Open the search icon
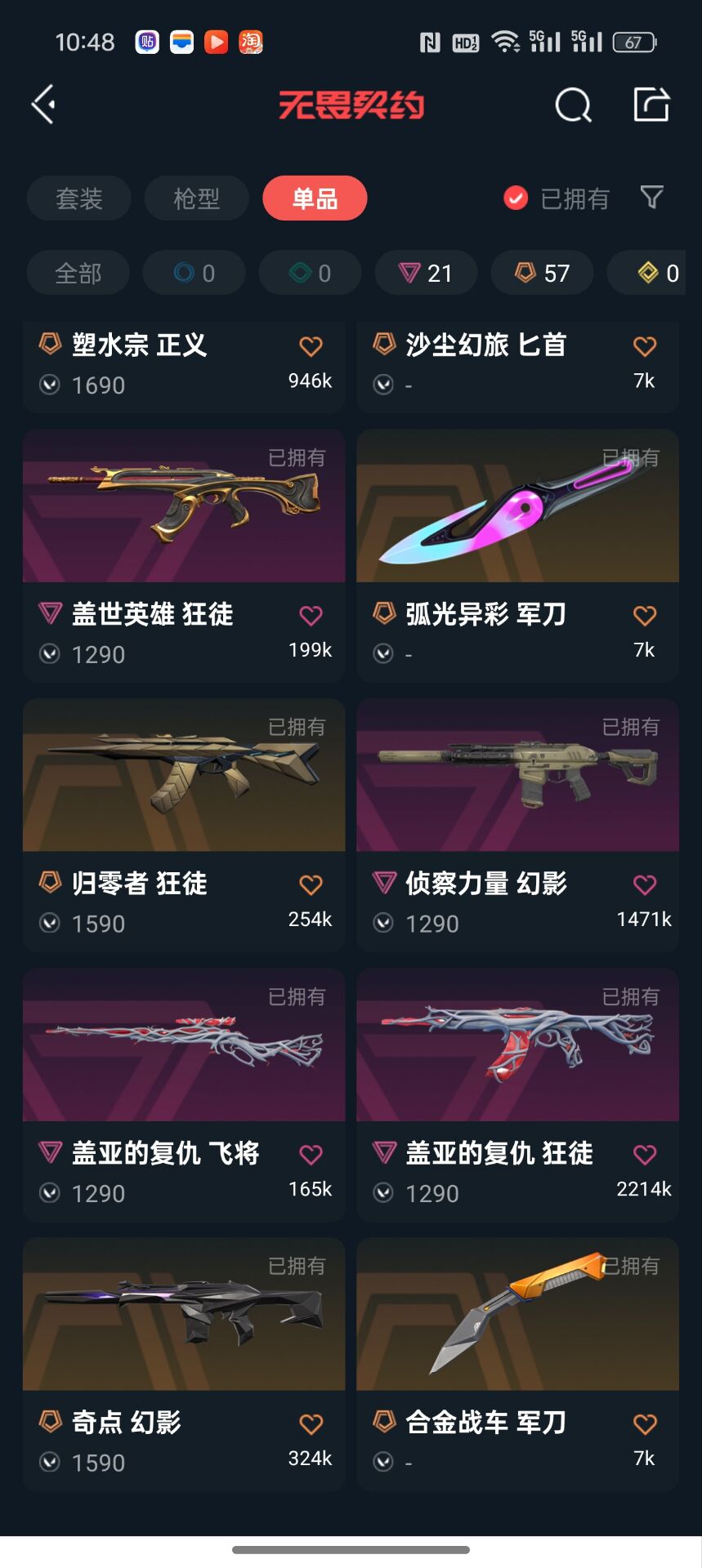 point(572,105)
